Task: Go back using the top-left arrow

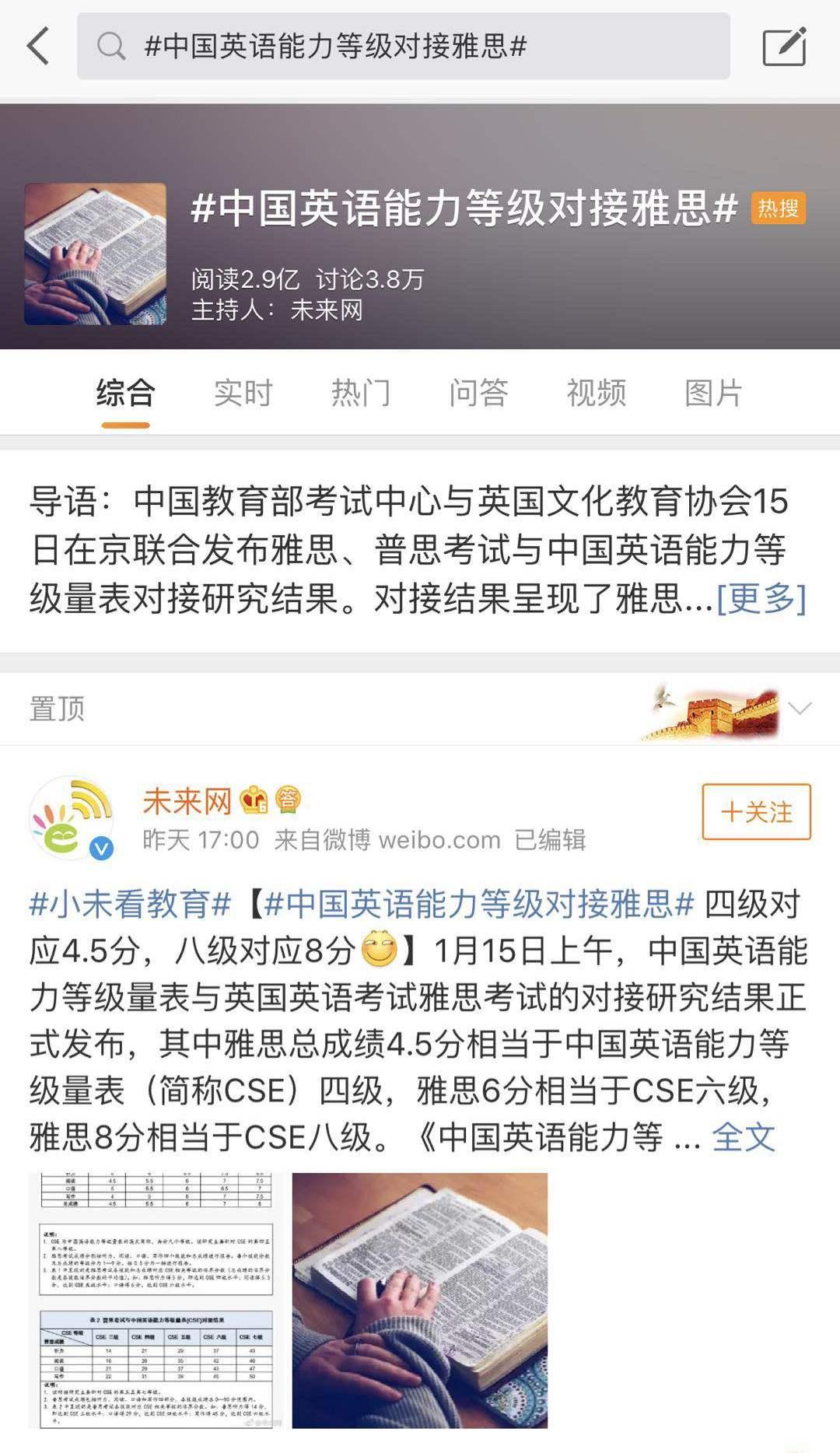Action: click(x=38, y=46)
